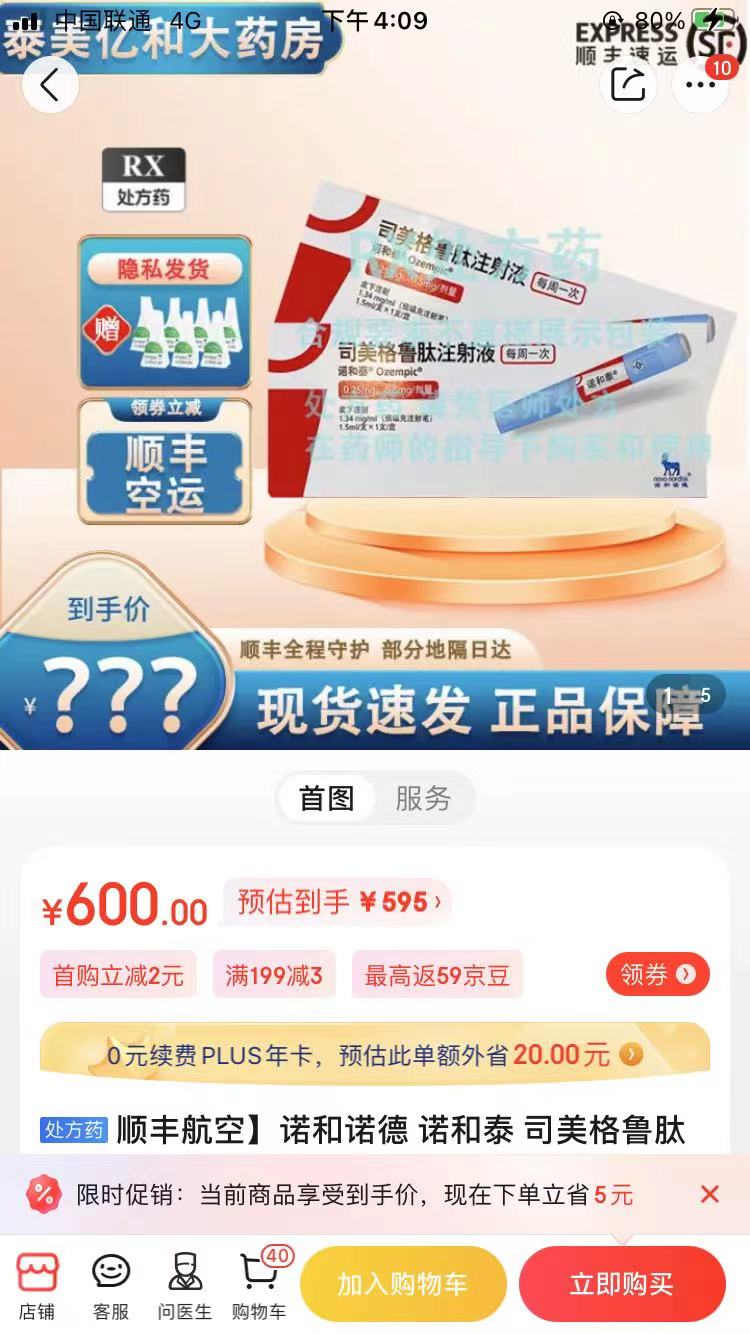Switch to the 服务 tab

(422, 798)
